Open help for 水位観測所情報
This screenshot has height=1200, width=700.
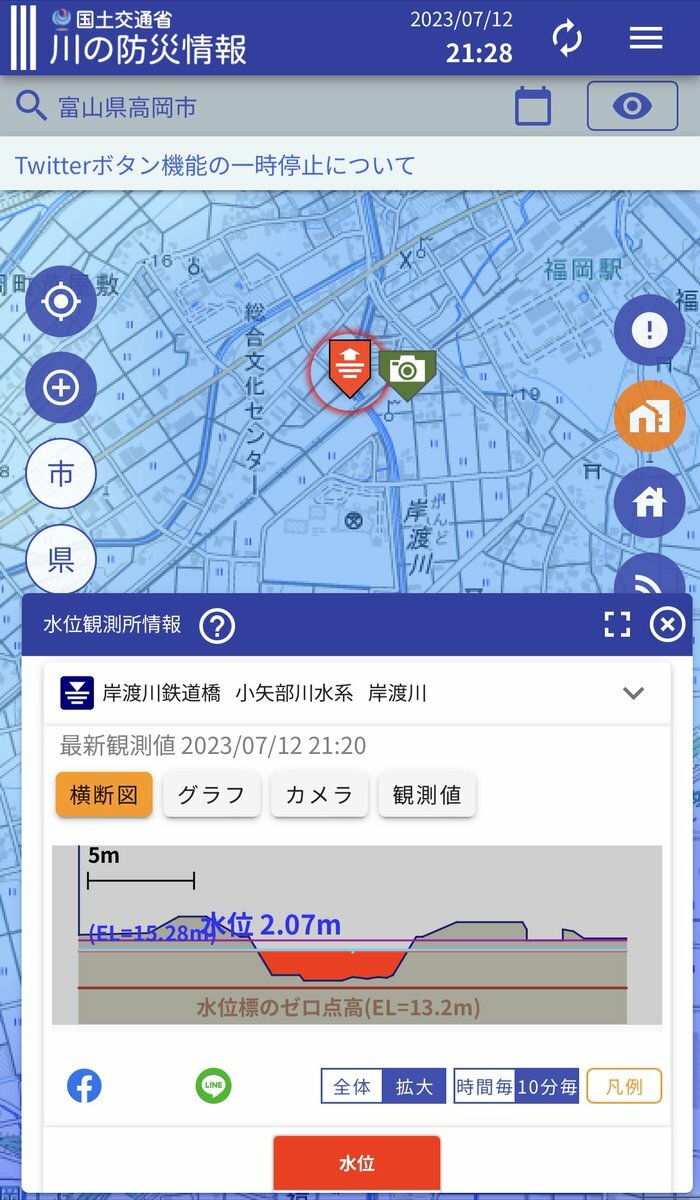pyautogui.click(x=217, y=626)
